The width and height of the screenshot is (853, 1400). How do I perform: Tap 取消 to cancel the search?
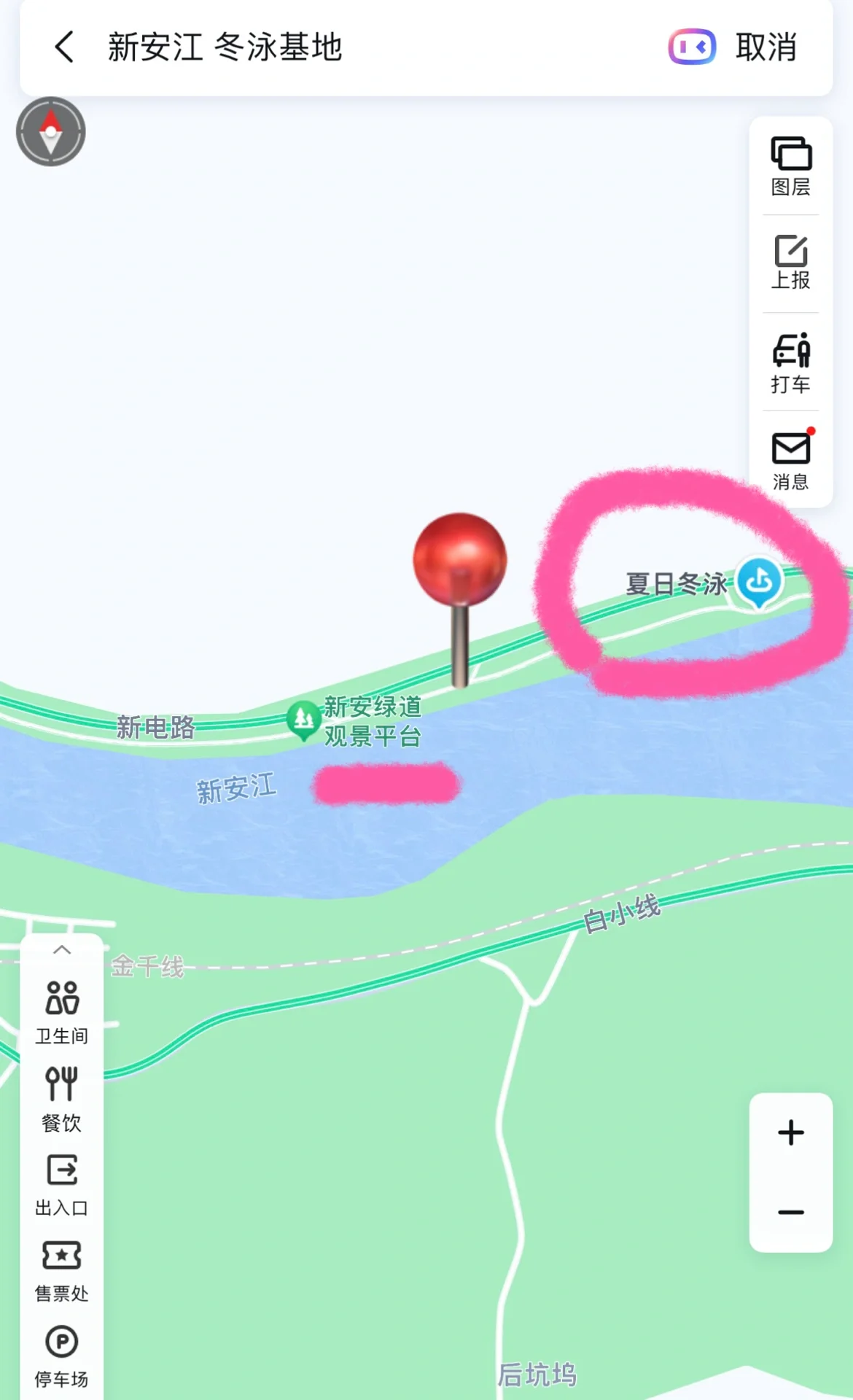pyautogui.click(x=766, y=47)
